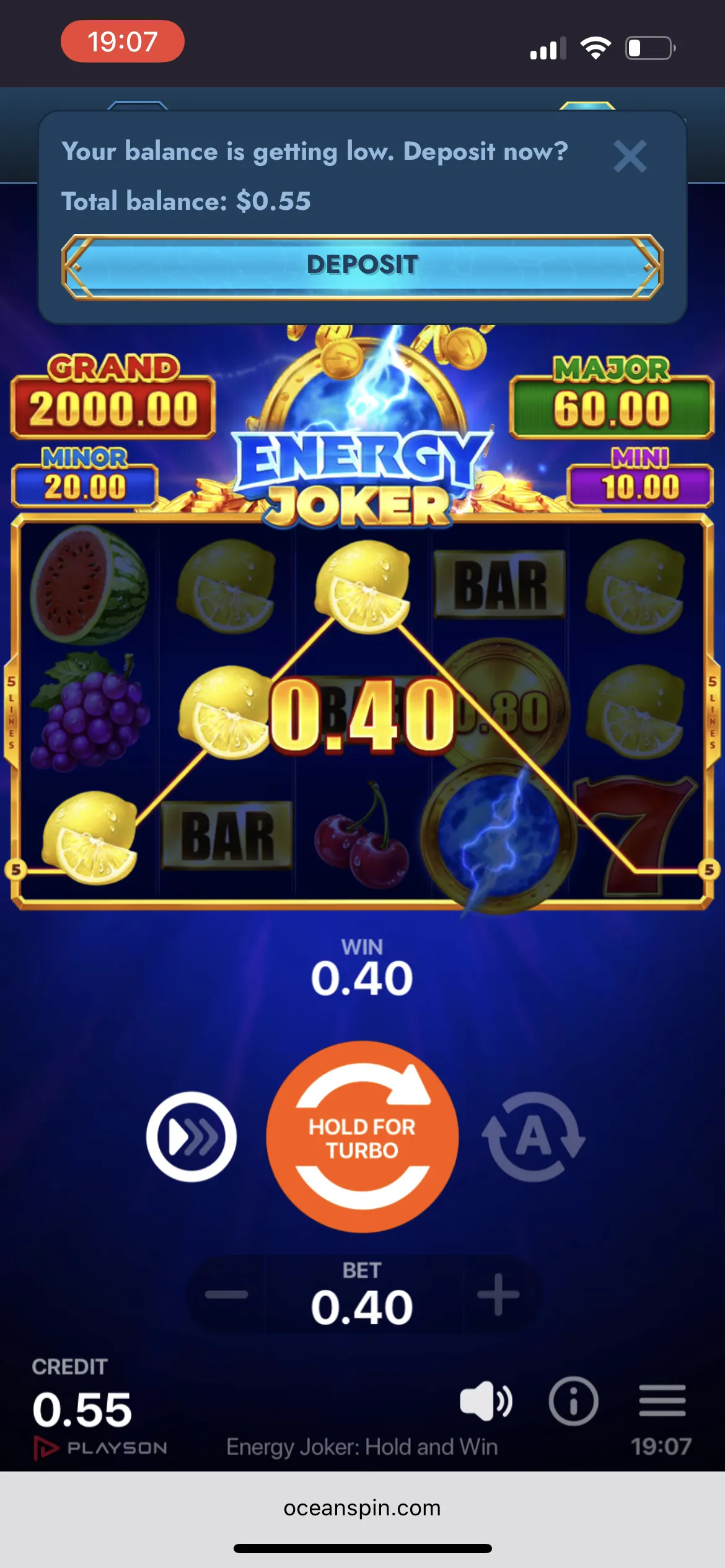725x1568 pixels.
Task: Increase the bet with the plus
Action: pos(498,1294)
